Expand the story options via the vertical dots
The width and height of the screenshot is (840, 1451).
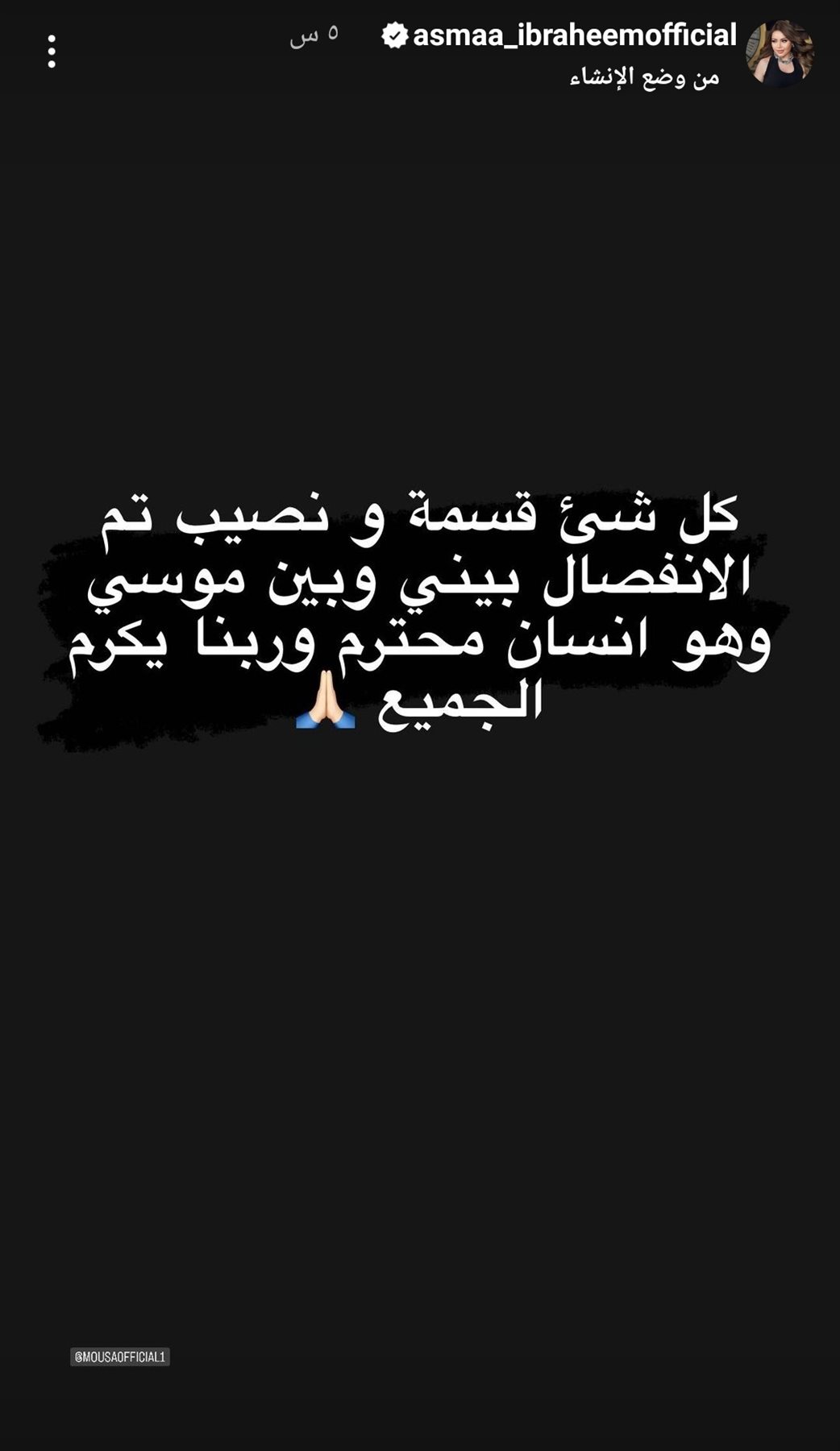pos(52,50)
